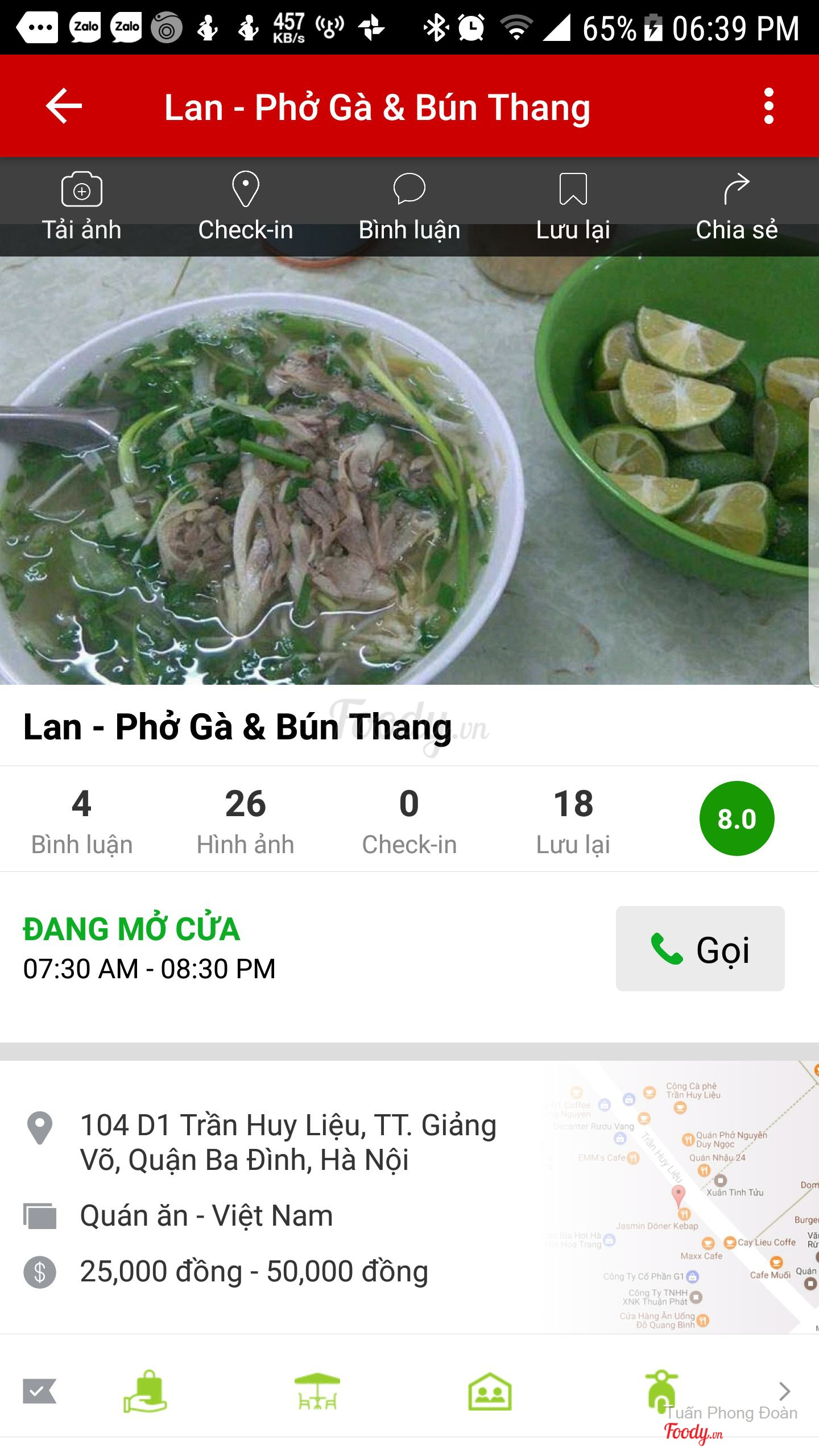The height and width of the screenshot is (1456, 819).
Task: Share this restaurant via Chia sẻ
Action: coord(737,206)
